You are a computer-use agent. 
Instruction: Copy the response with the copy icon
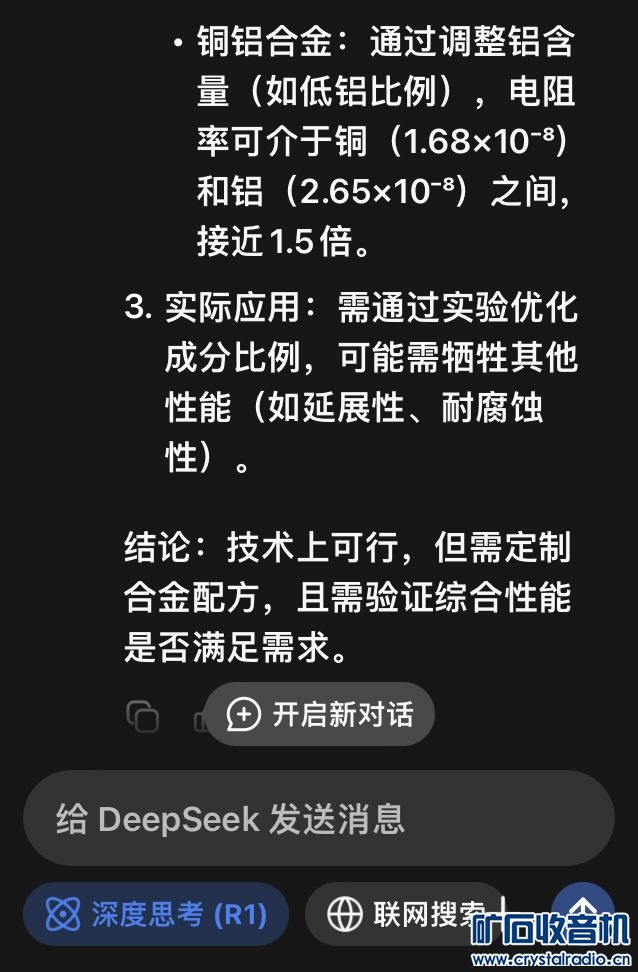point(143,716)
